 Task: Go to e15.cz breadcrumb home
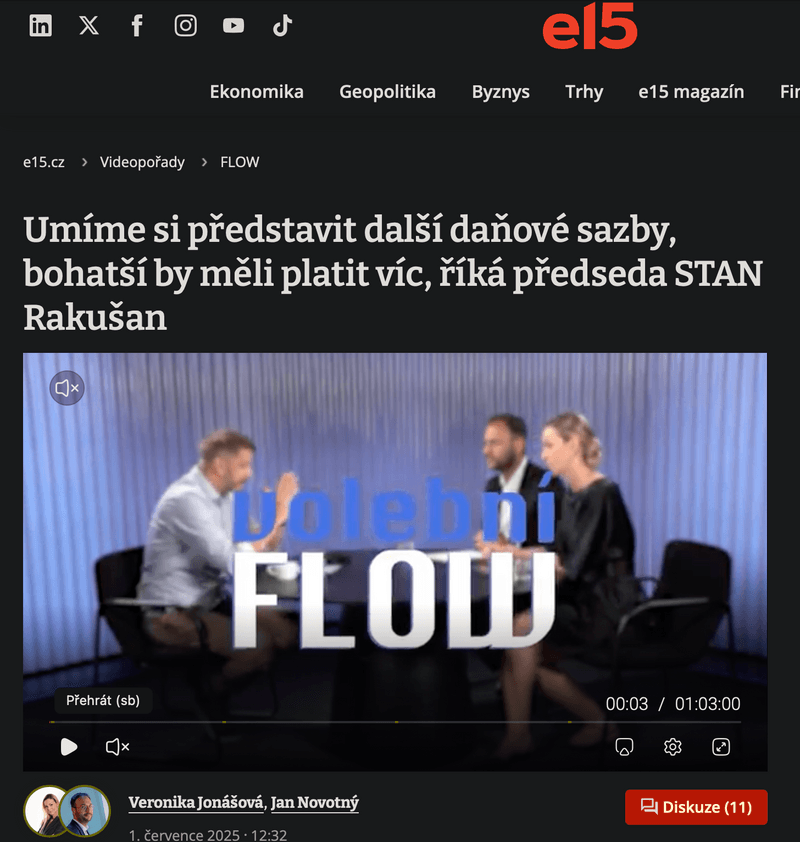coord(44,162)
